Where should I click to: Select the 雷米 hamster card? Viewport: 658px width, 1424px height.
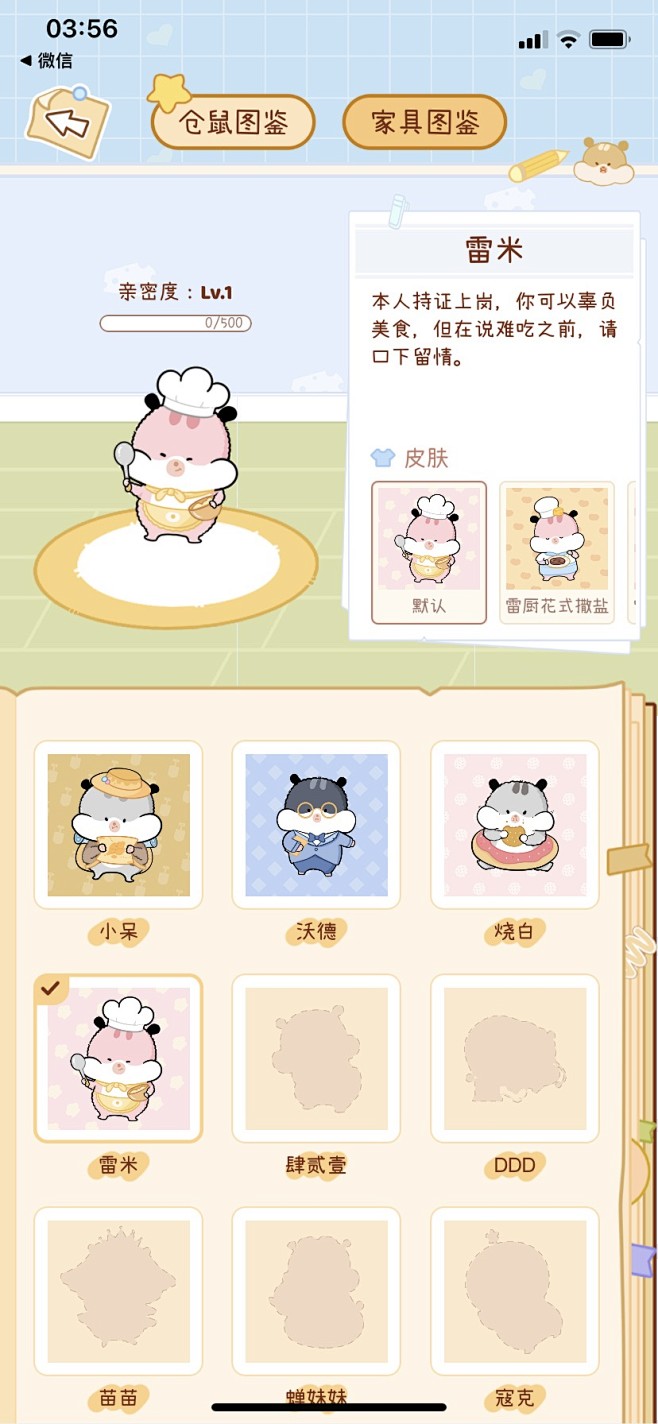pos(118,1059)
